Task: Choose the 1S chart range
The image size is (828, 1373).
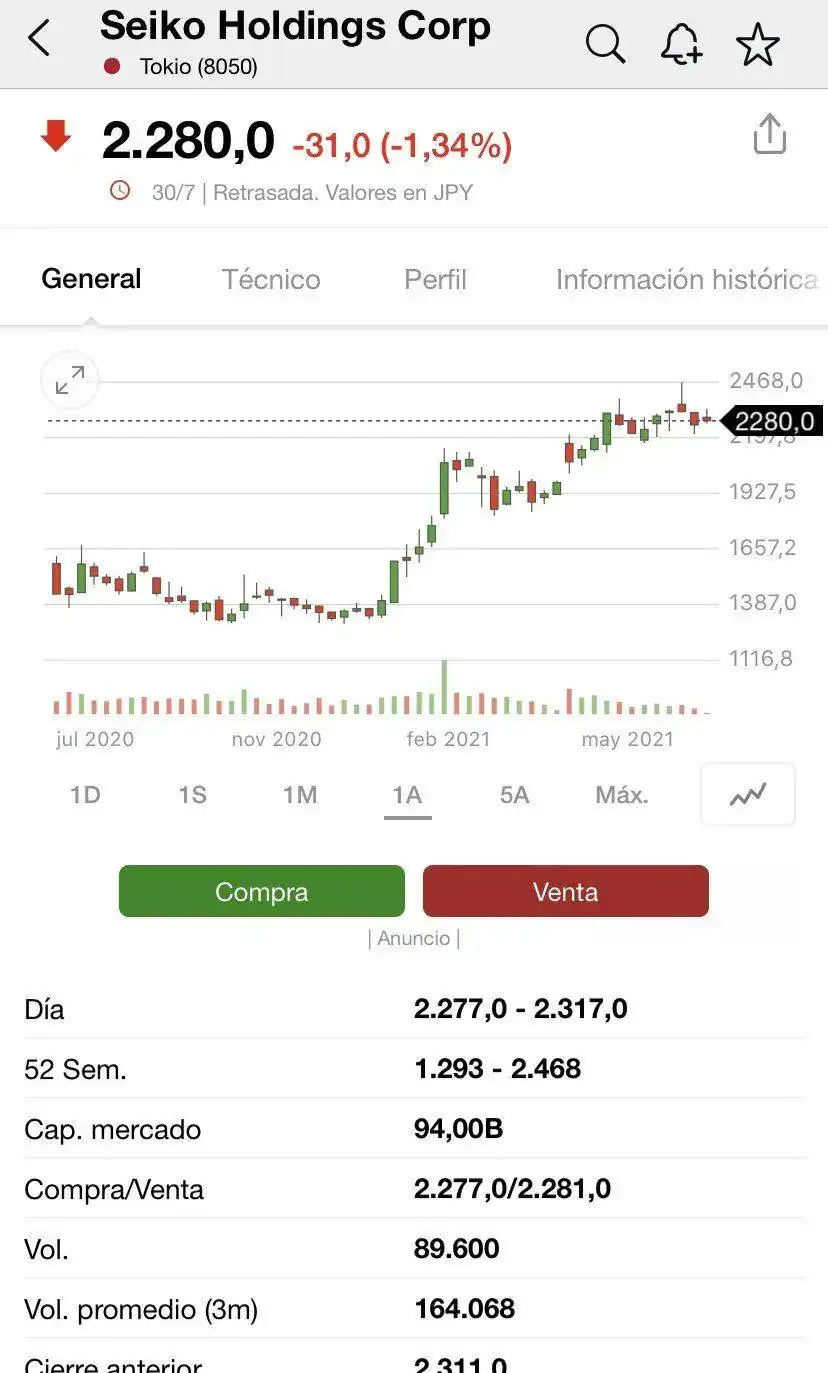Action: 192,795
